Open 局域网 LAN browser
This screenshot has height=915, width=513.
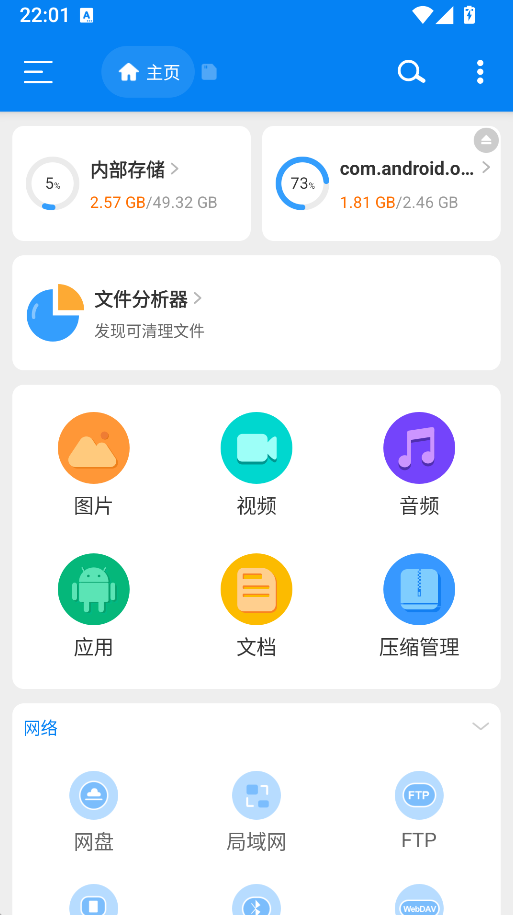[256, 812]
